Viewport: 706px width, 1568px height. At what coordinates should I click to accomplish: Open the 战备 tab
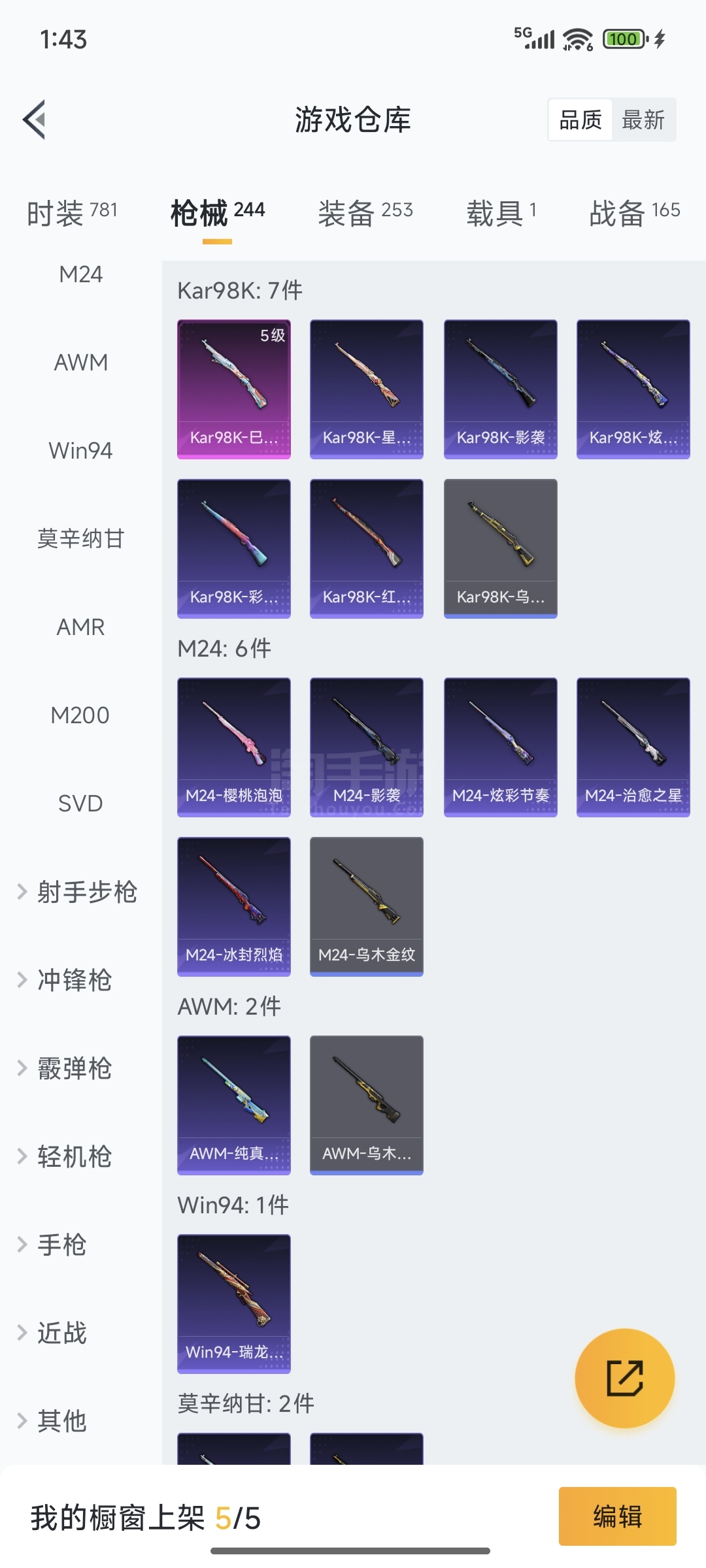click(x=634, y=212)
